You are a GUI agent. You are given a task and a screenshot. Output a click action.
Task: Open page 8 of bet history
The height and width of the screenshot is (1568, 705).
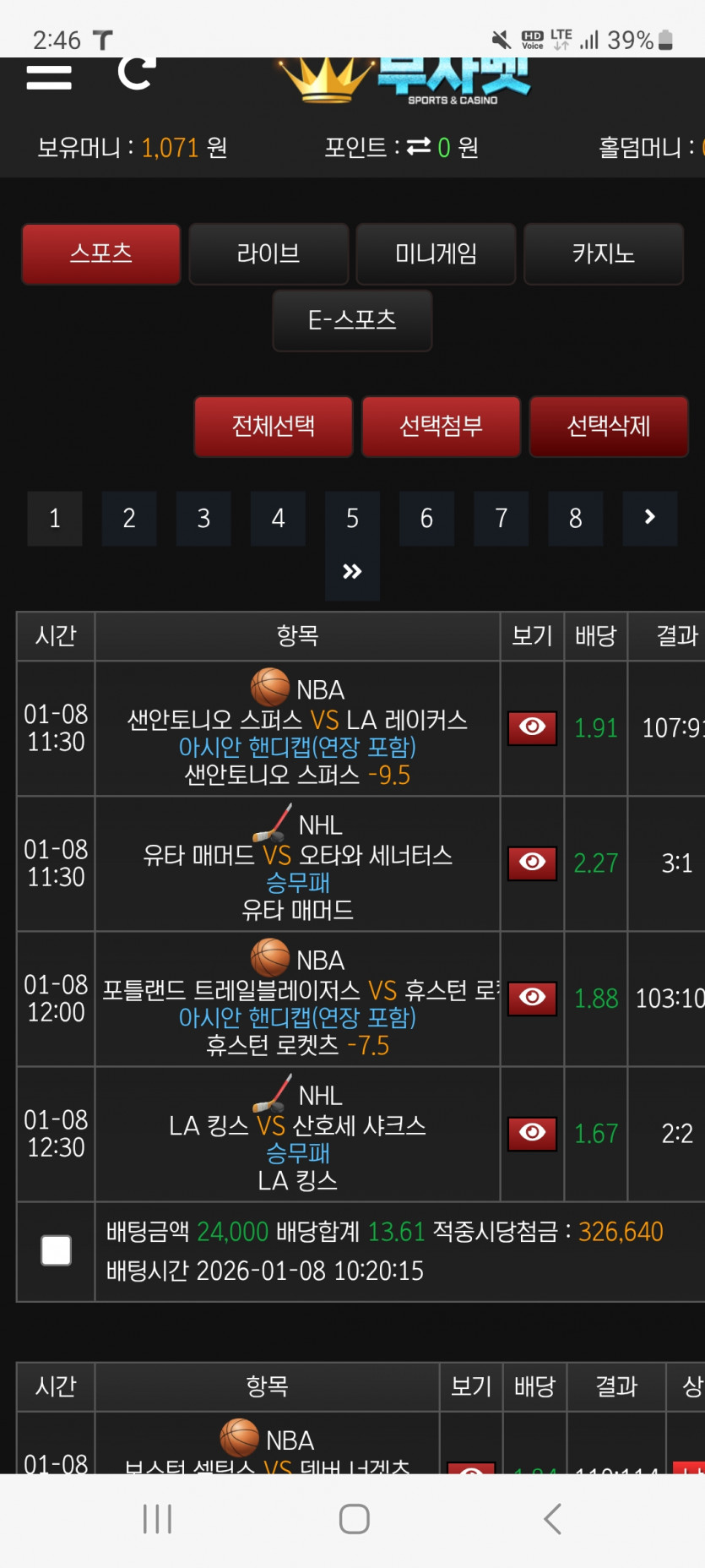pyautogui.click(x=576, y=518)
